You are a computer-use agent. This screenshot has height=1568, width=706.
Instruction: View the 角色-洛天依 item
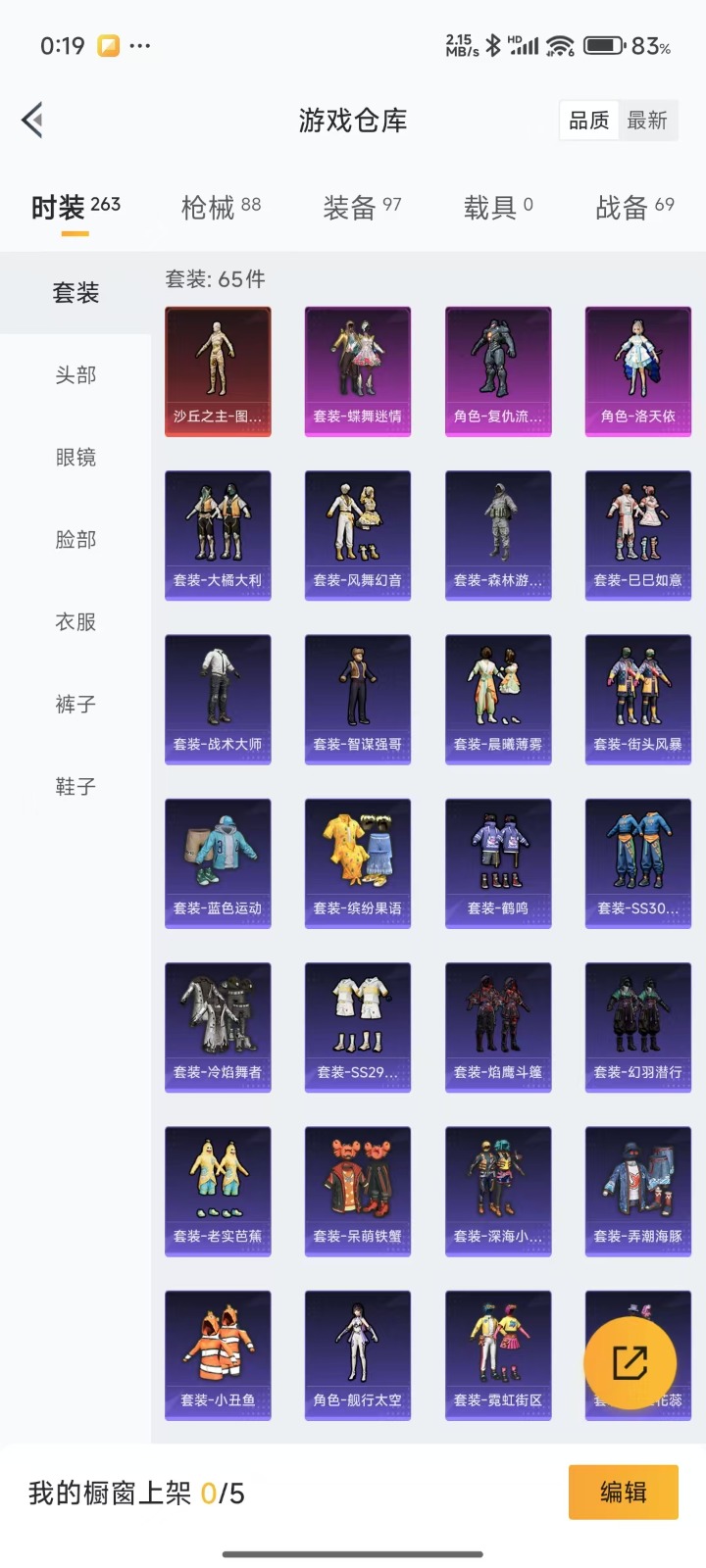click(638, 371)
